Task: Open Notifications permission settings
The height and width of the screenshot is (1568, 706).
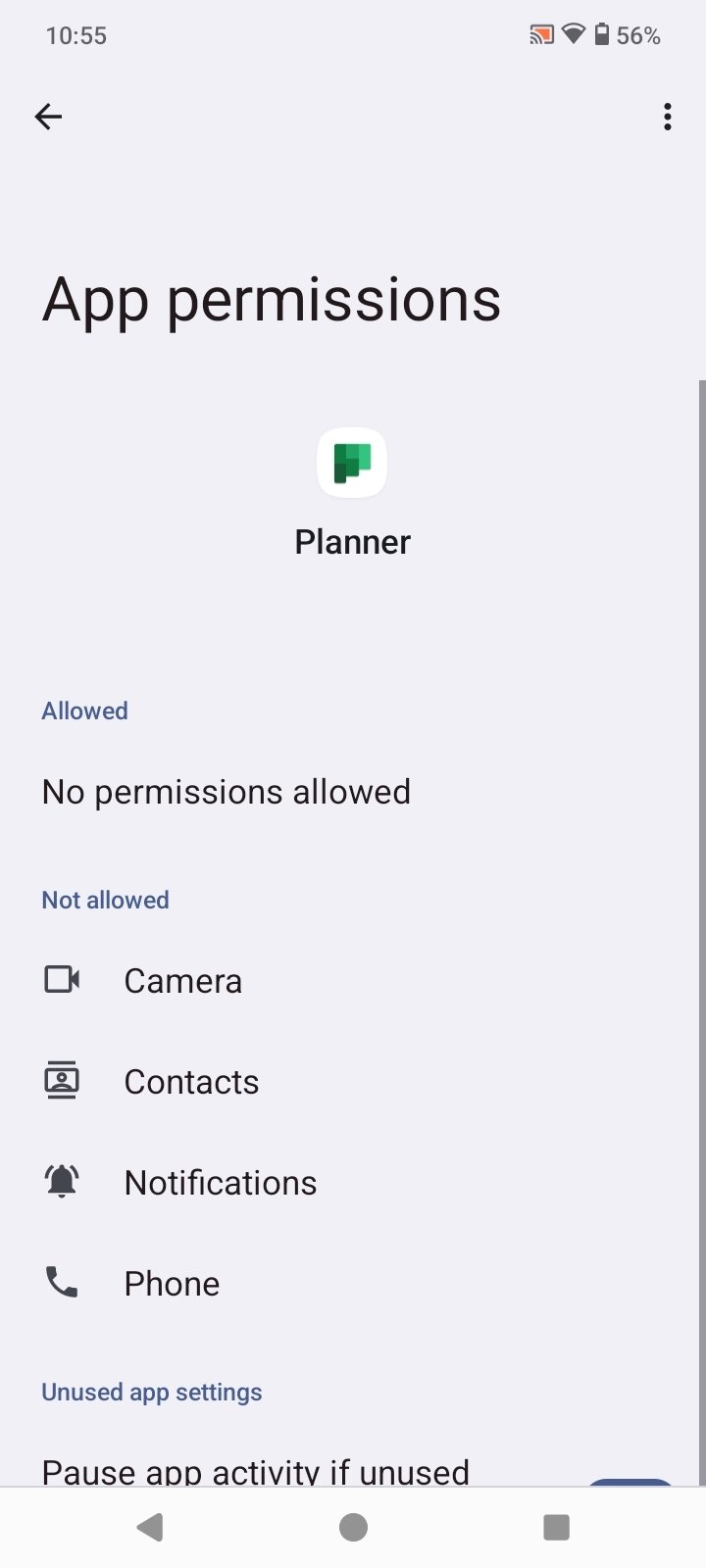Action: pyautogui.click(x=220, y=1183)
